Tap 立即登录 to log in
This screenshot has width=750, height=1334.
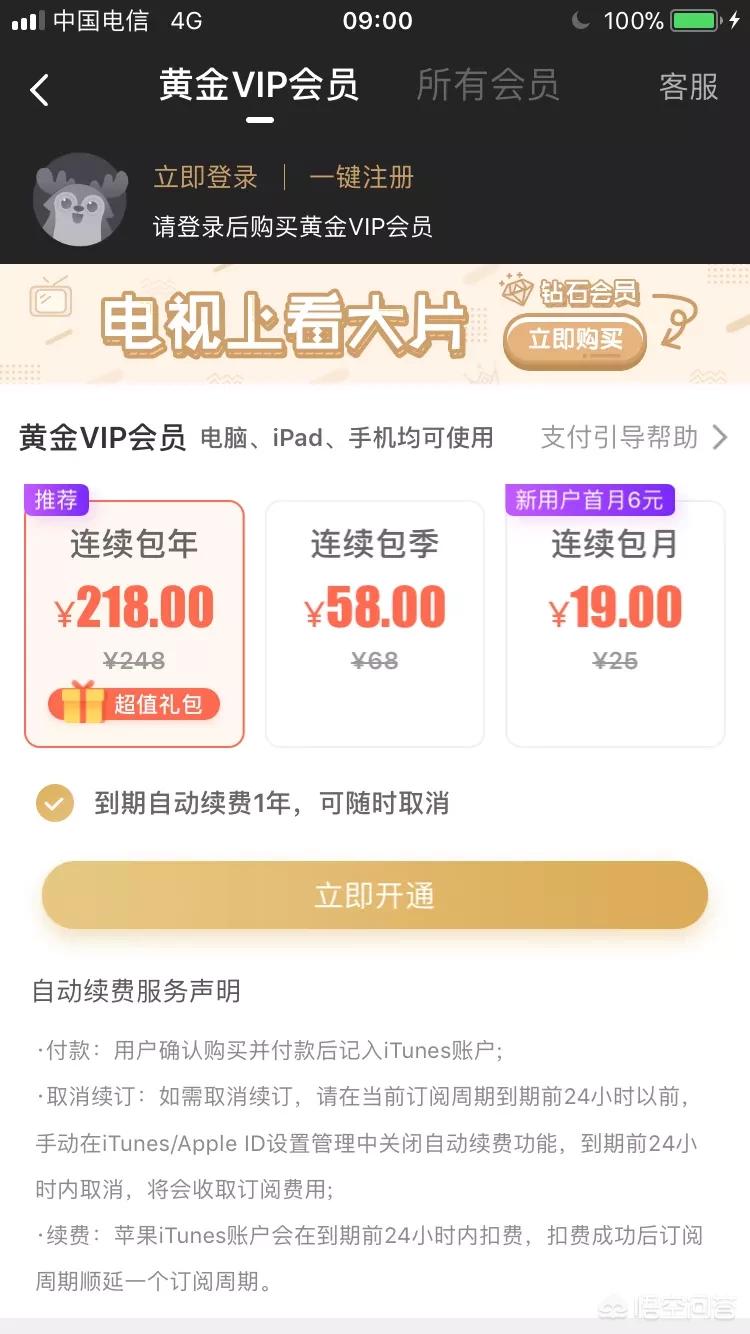(x=206, y=178)
